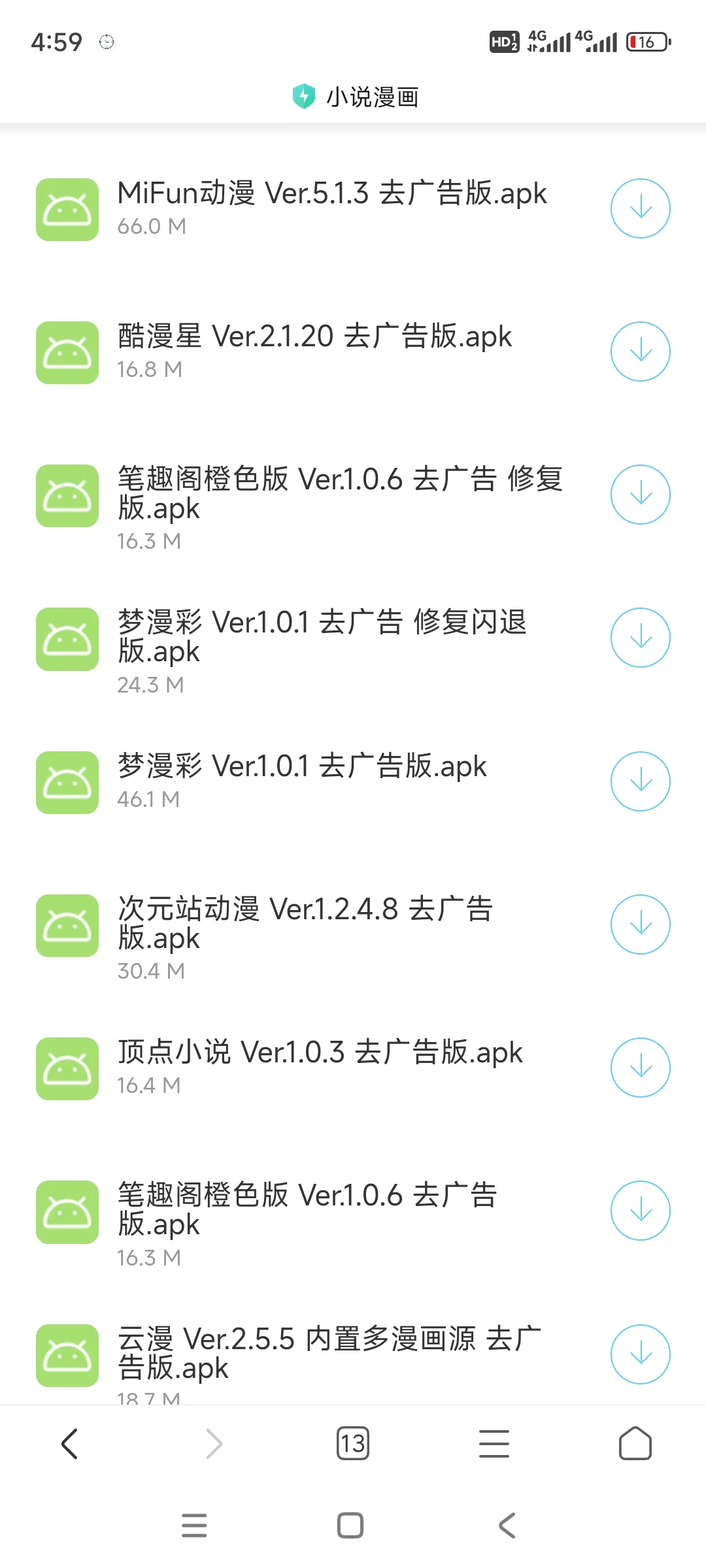
Task: Download 笔趣阁橙色版 去广告 修复版 apk
Action: [640, 495]
